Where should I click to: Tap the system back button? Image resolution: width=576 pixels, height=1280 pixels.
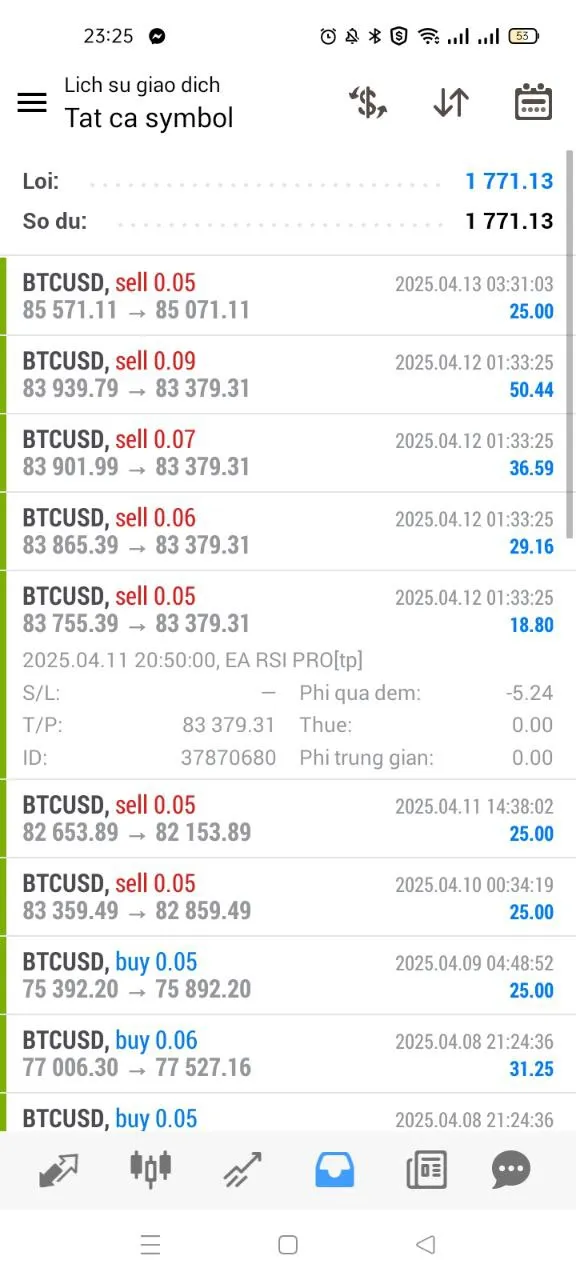tap(426, 1244)
